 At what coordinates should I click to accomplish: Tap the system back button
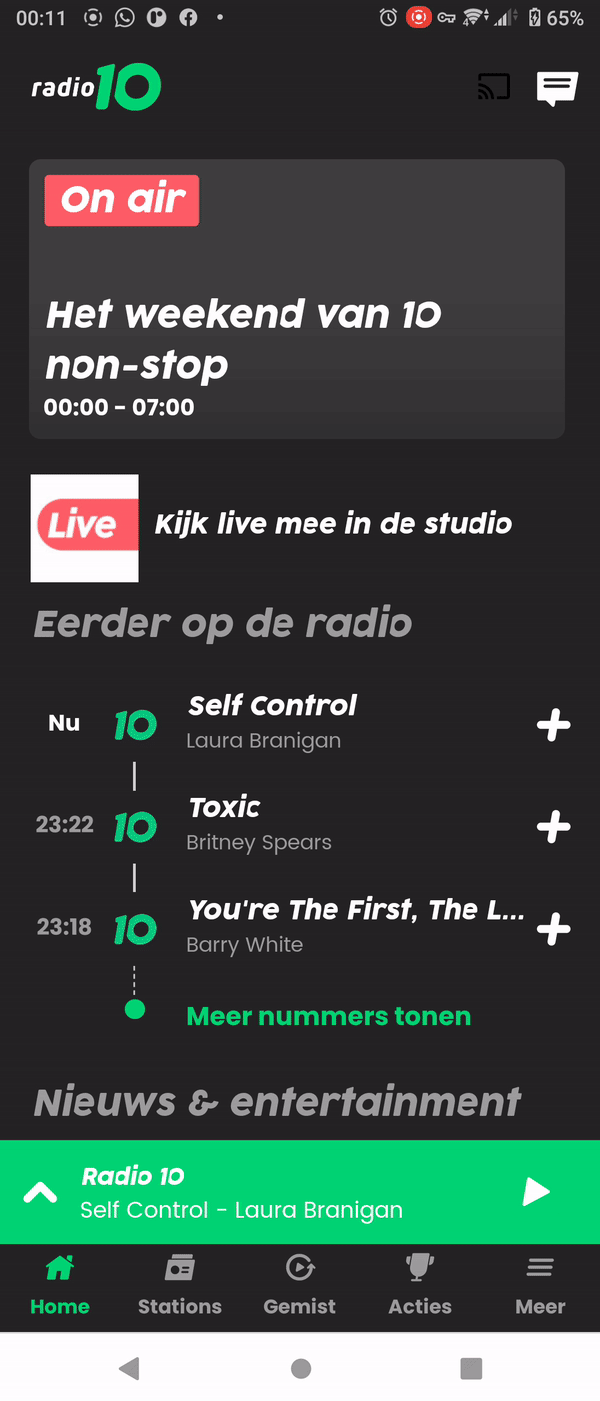[129, 1368]
